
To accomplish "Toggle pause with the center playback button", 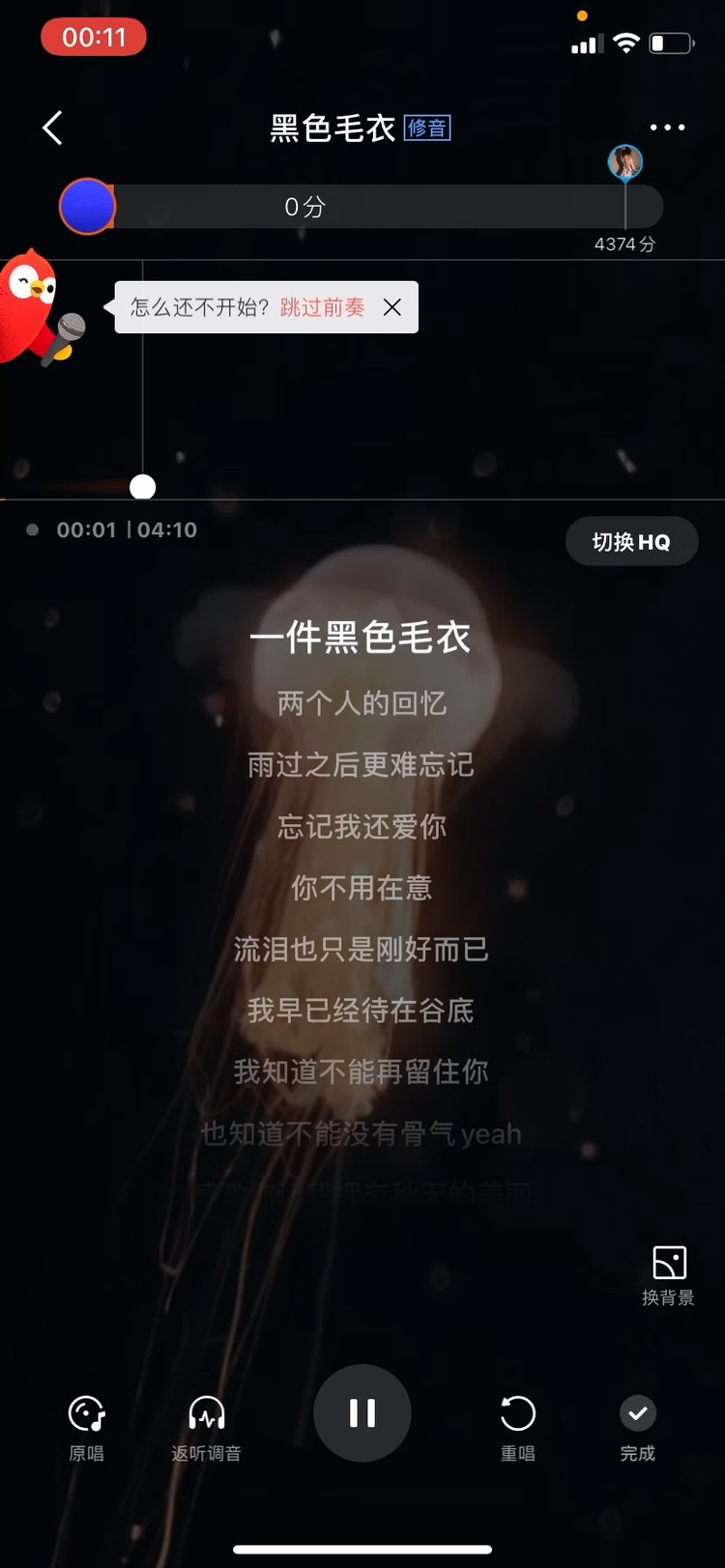I will pyautogui.click(x=362, y=1412).
